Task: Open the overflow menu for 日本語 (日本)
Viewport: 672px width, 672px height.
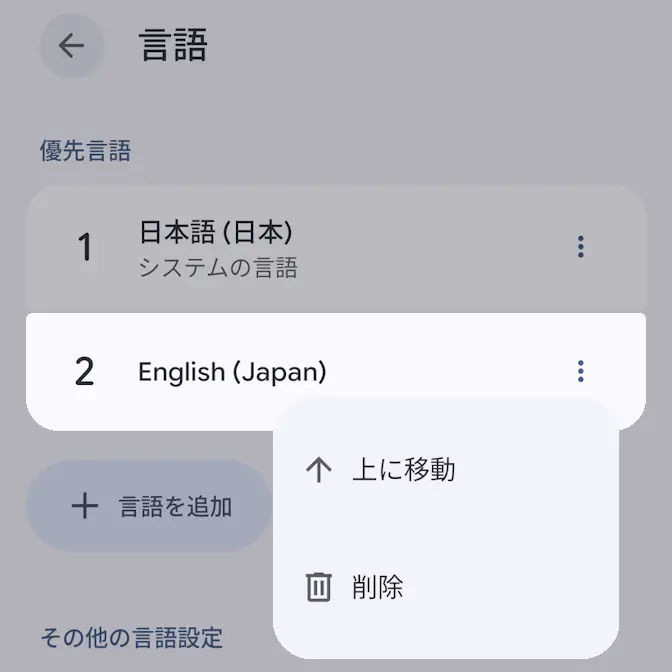Action: 580,247
